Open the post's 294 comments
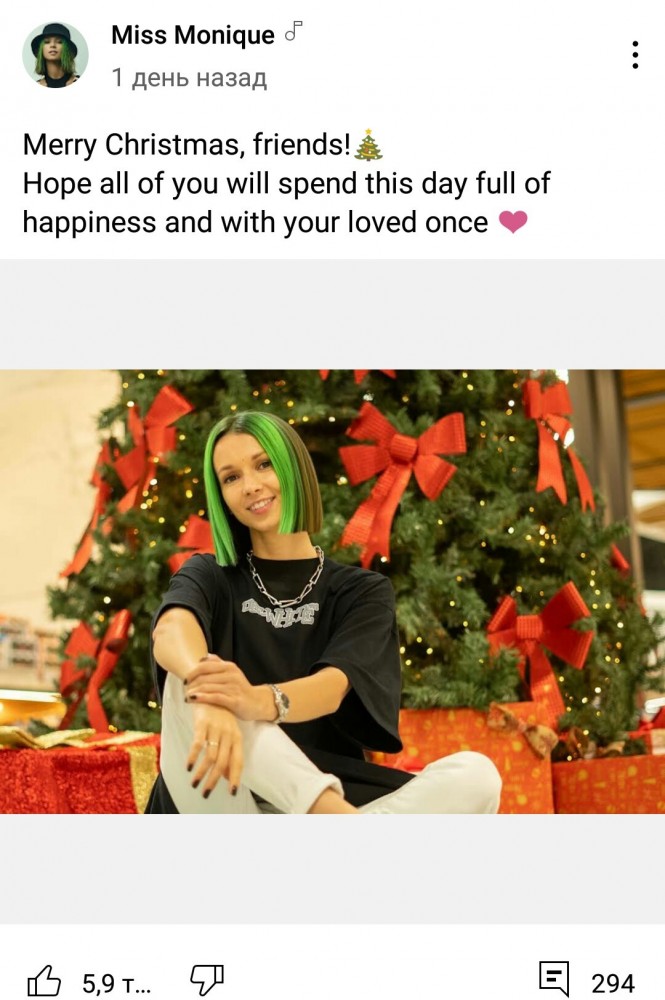 [x=554, y=980]
